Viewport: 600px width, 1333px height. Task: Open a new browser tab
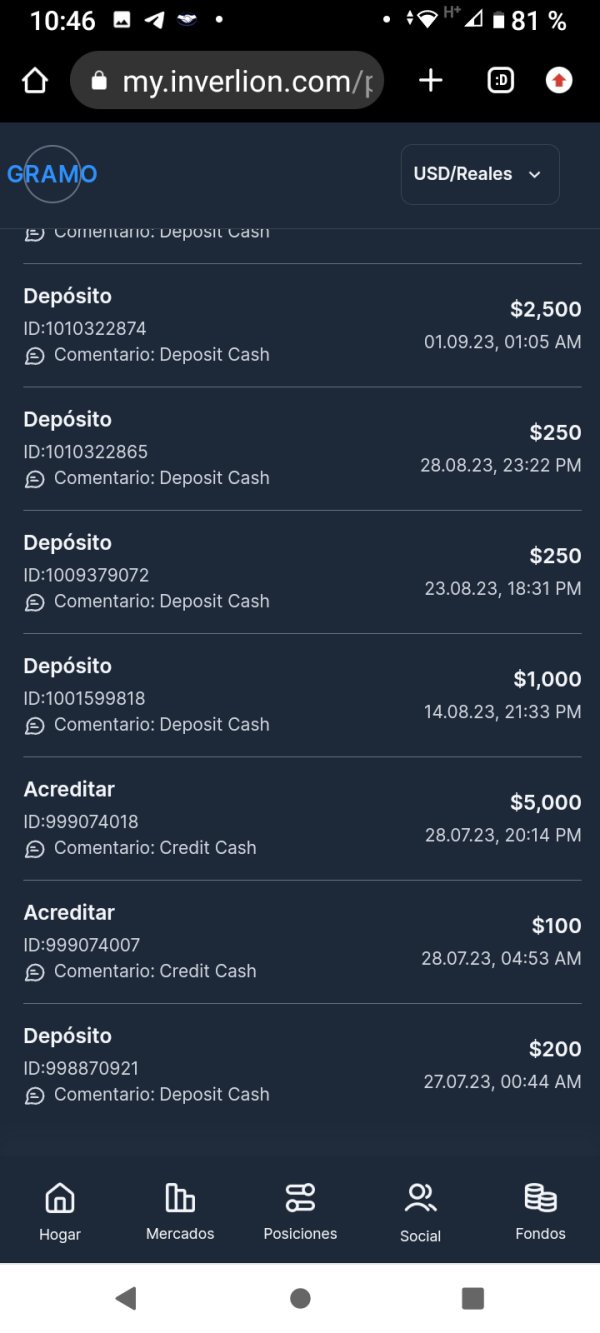pos(430,81)
